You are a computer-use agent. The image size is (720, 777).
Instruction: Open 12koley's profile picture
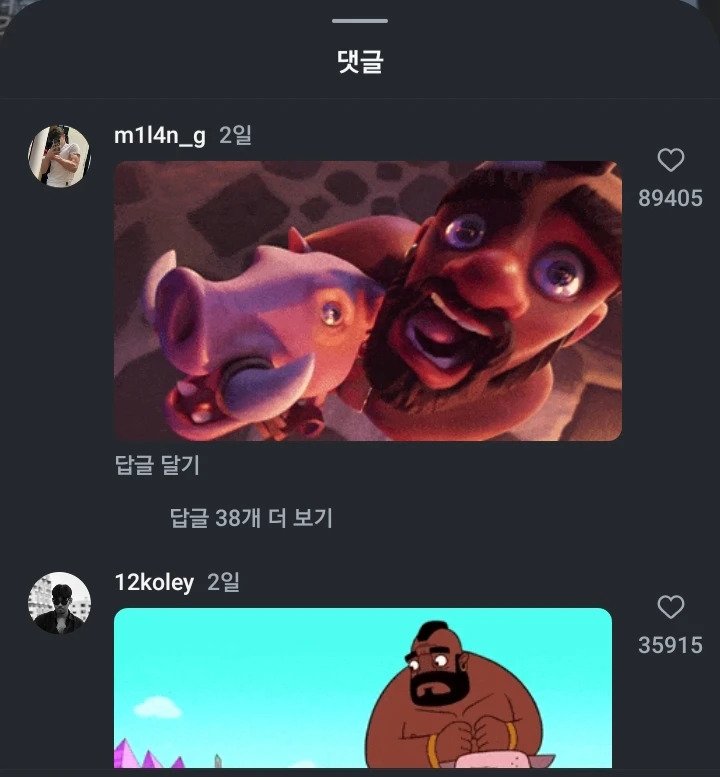click(59, 603)
